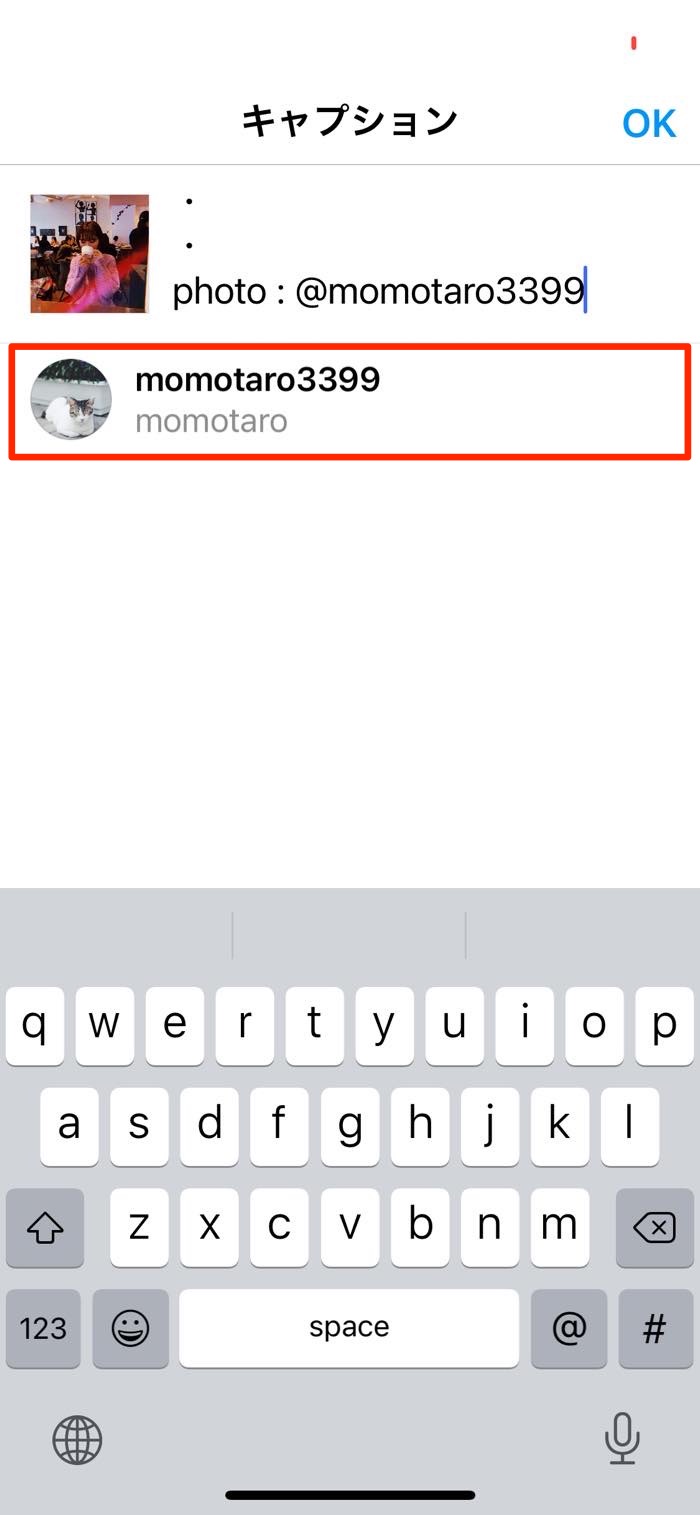Tap the @ key

coord(569,1328)
